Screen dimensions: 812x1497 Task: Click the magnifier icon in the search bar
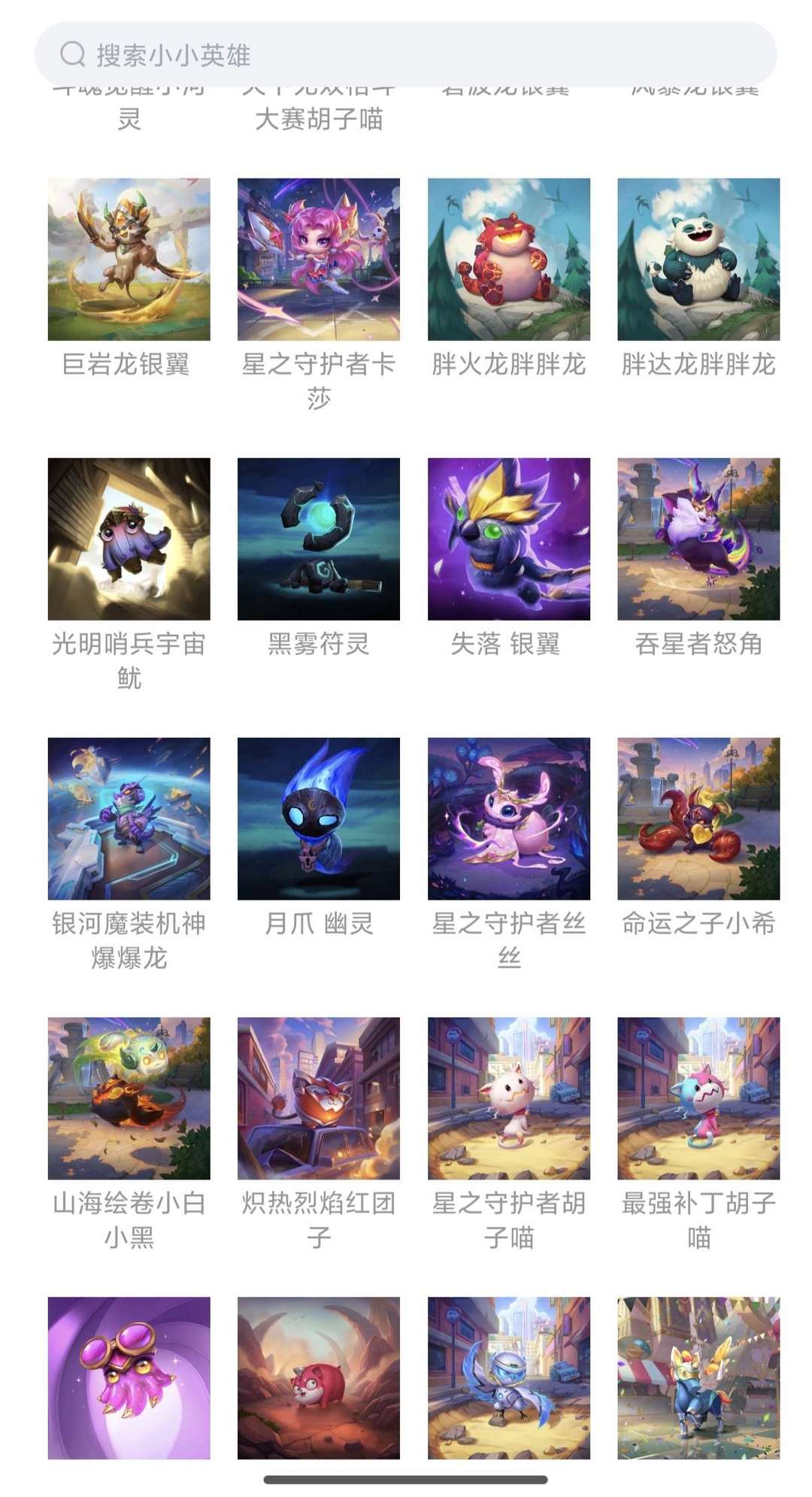coord(71,52)
